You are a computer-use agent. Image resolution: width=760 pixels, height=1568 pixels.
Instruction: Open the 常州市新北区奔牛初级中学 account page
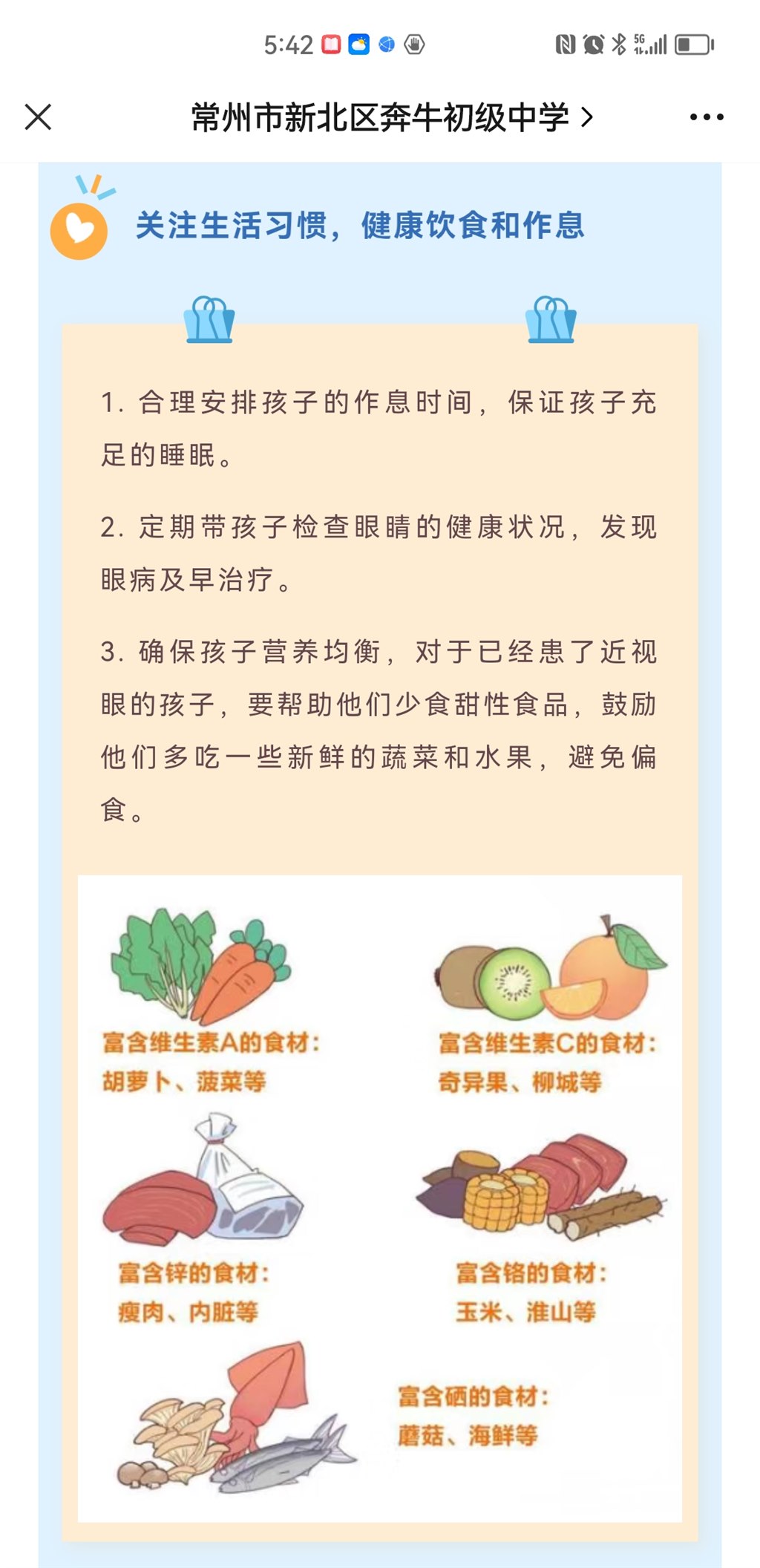(x=392, y=117)
